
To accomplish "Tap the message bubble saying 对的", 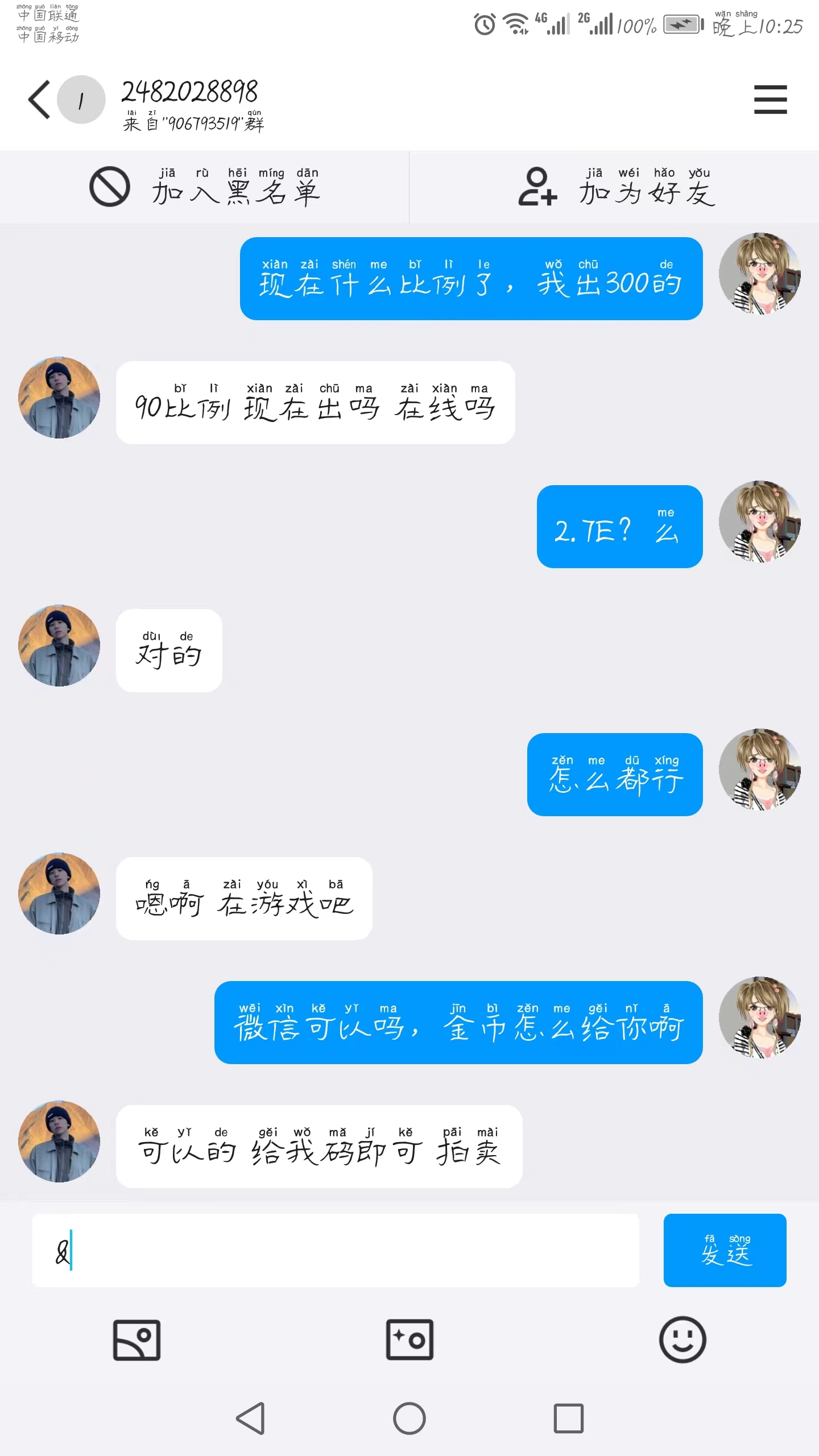I will (168, 651).
